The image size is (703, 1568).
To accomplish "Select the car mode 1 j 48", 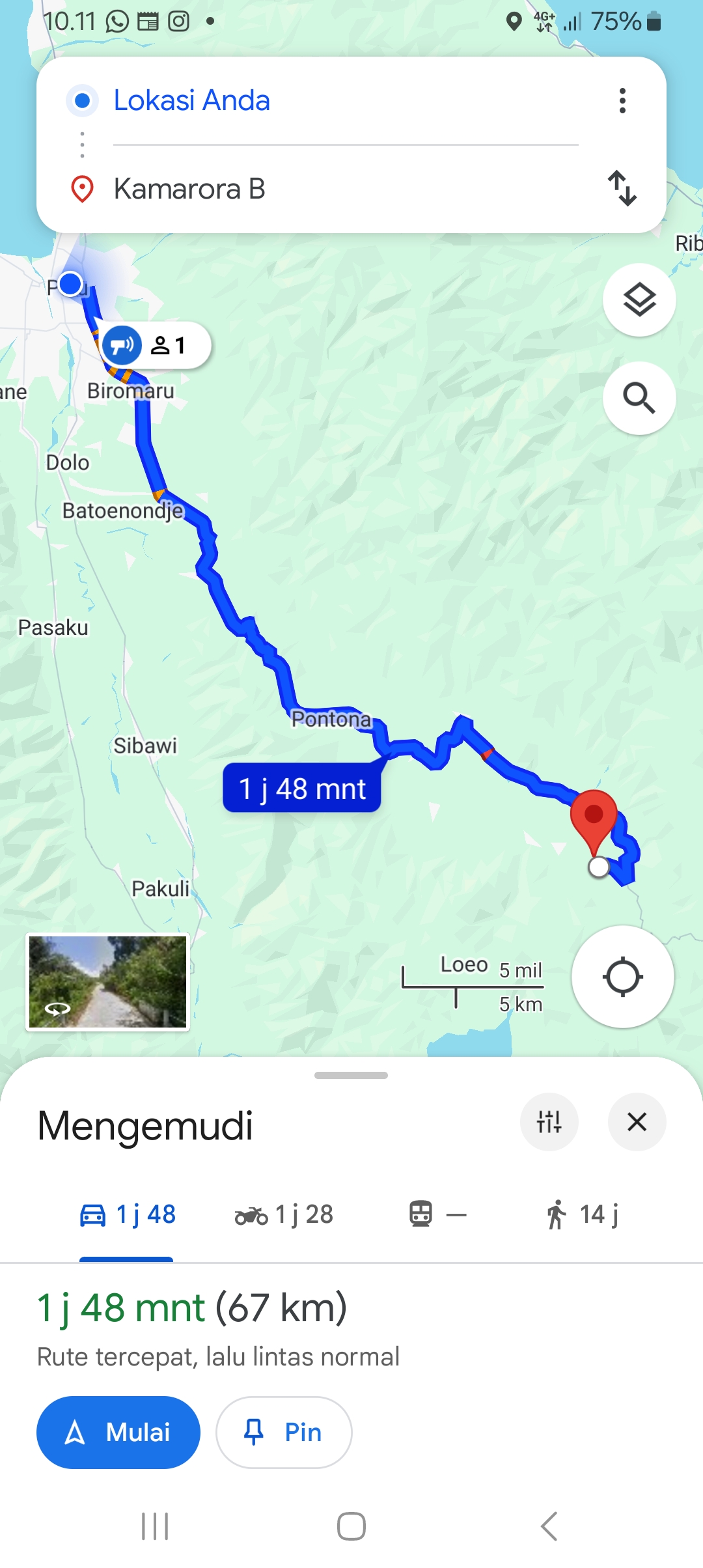I will pyautogui.click(x=127, y=1215).
